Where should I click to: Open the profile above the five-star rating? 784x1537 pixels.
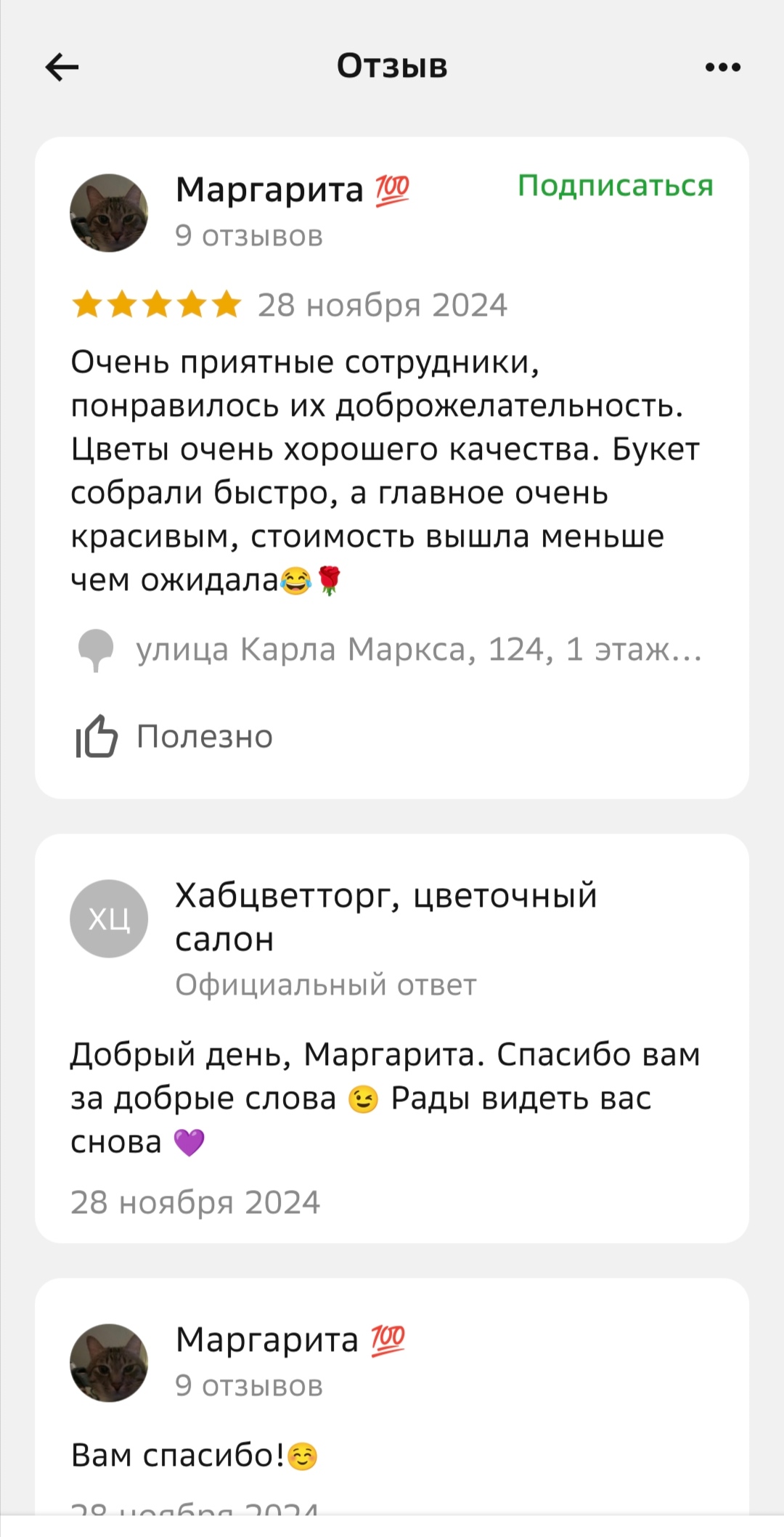(x=109, y=213)
